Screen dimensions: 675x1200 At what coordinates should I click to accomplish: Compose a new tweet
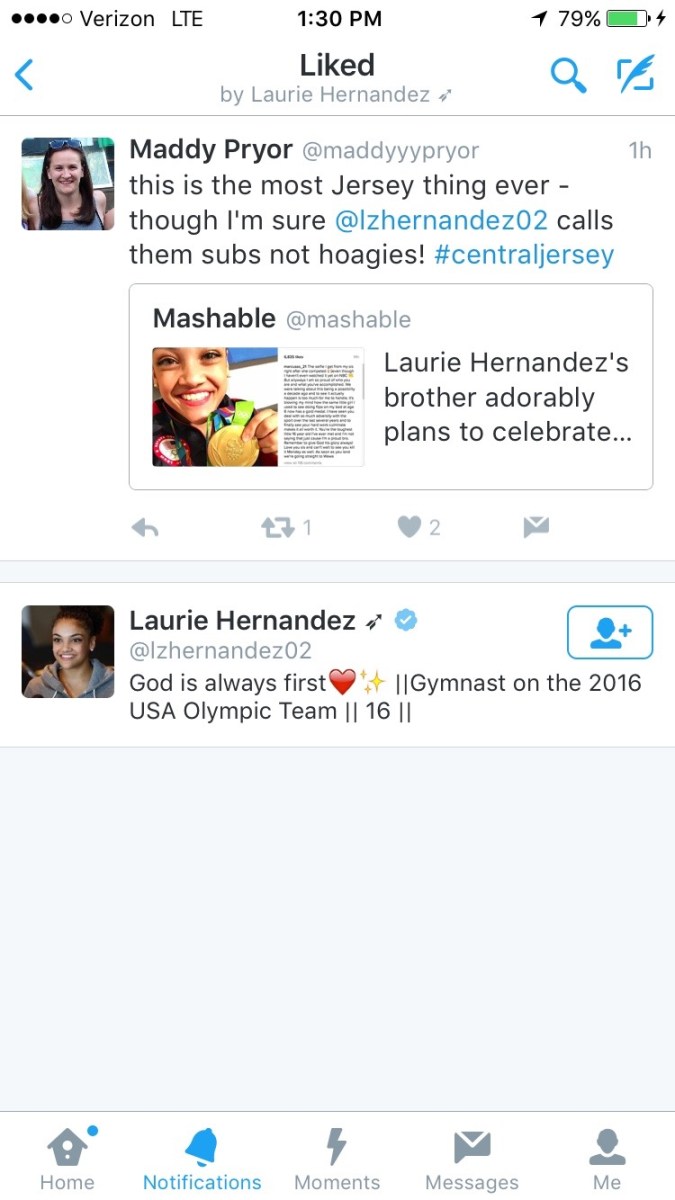click(634, 76)
